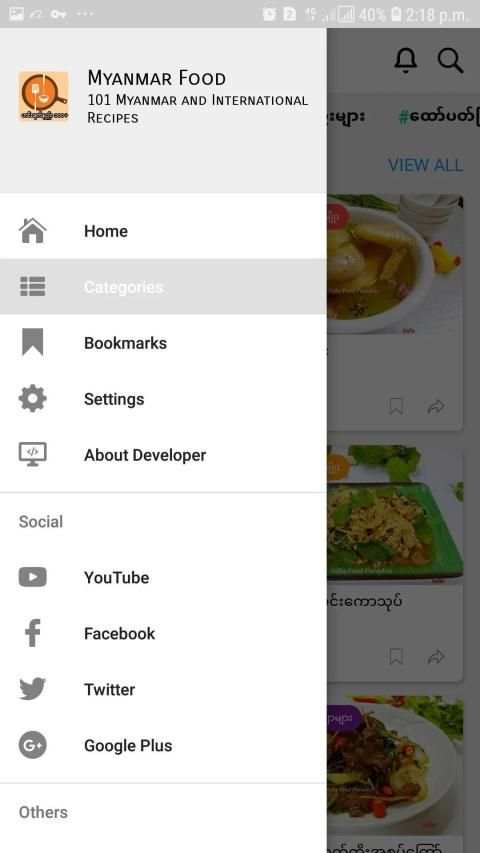The image size is (480, 853).
Task: Open the Google Plus link
Action: click(x=163, y=745)
